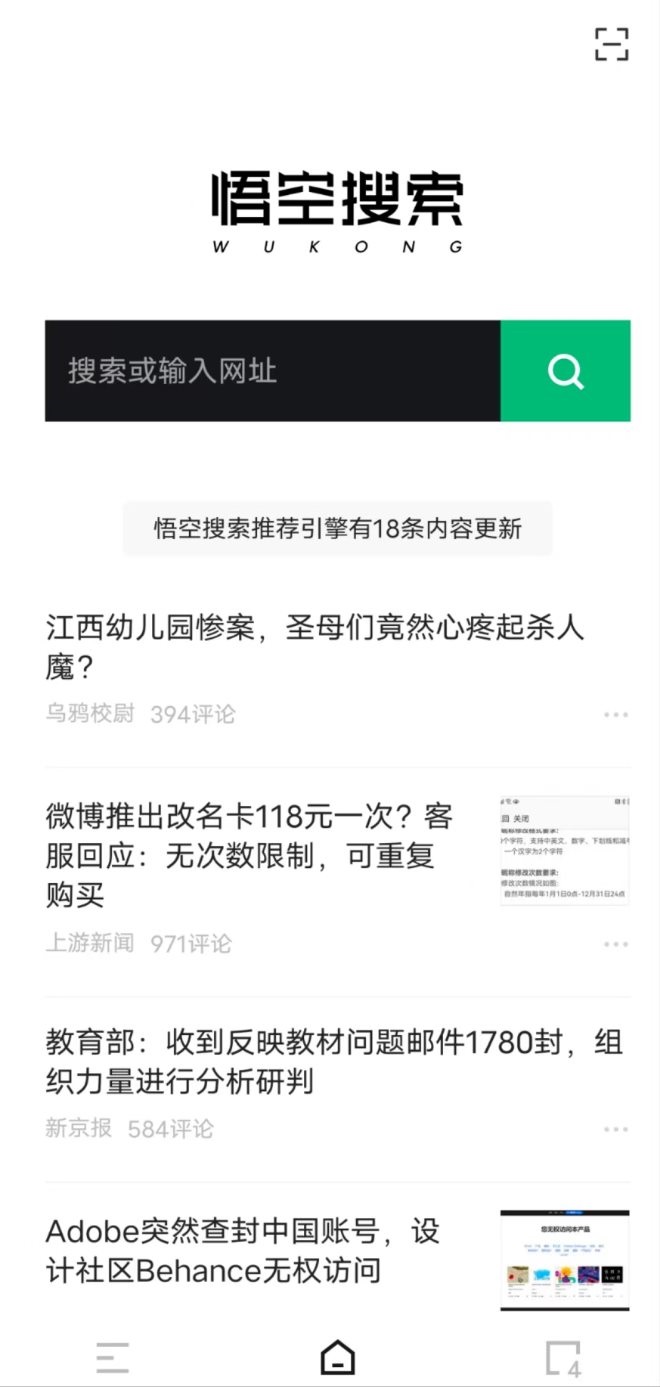Open the bottom menu icon
The image size is (660, 1387).
(x=113, y=1357)
